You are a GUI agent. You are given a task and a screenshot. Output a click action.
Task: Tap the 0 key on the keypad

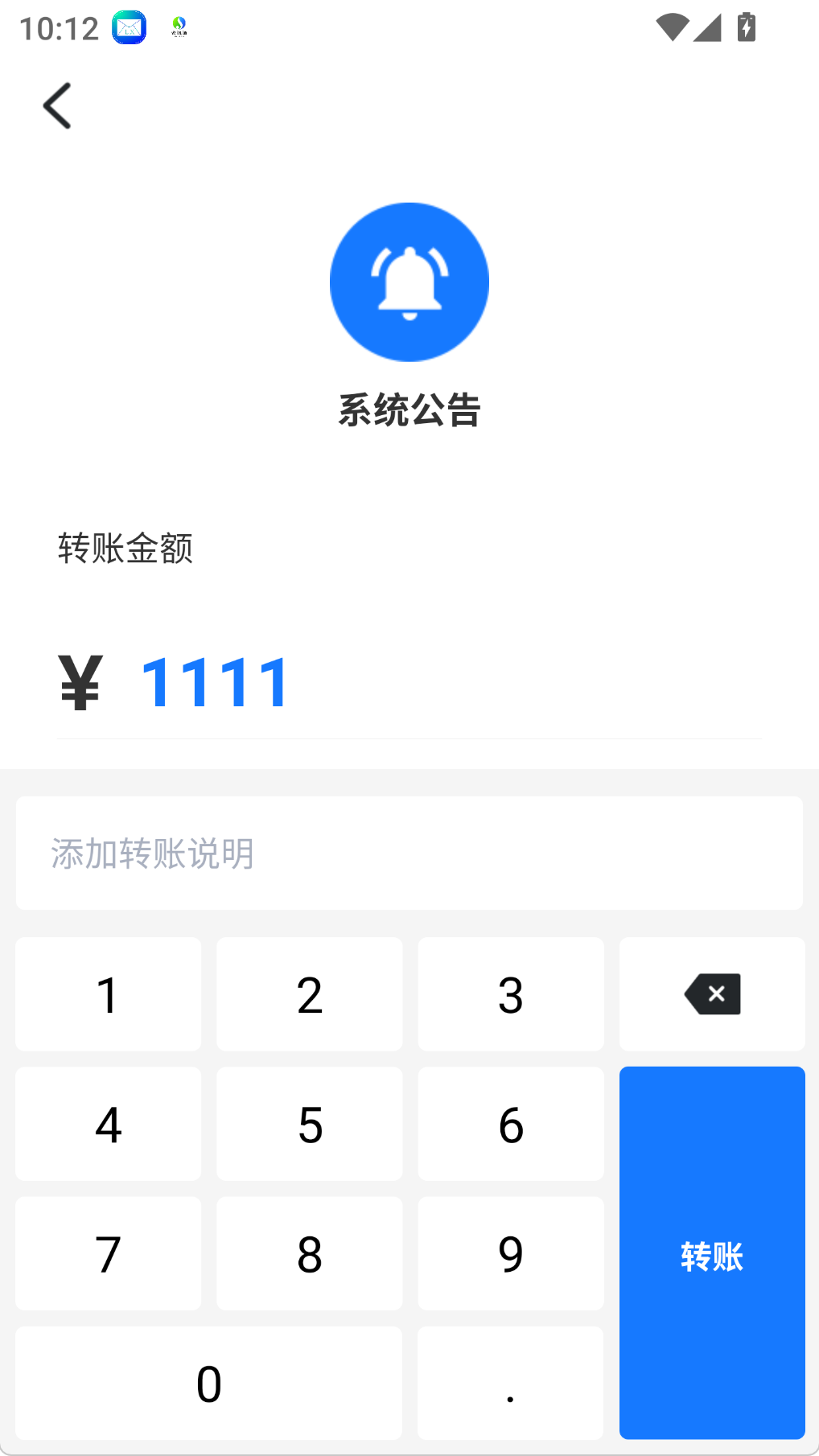click(x=209, y=1383)
